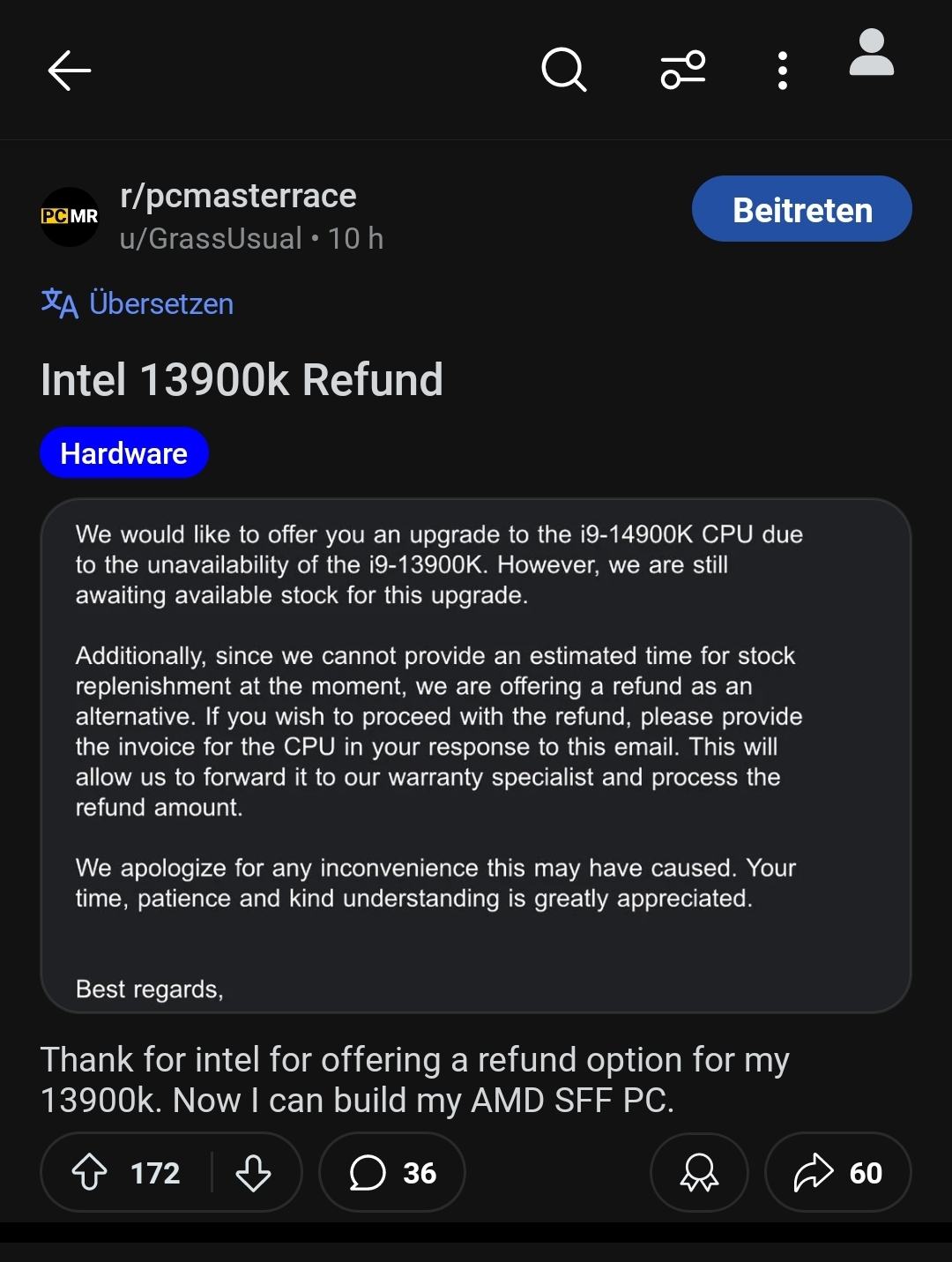Image resolution: width=952 pixels, height=1262 pixels.
Task: Downvote the Intel 13900k Refund post
Action: click(254, 1172)
